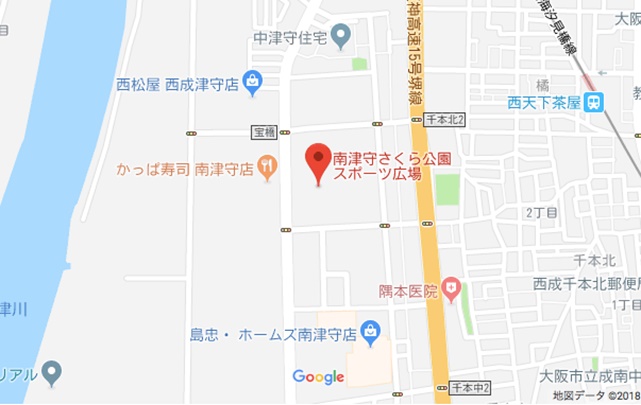Select the 西松屋 西成津守店 shop marker

(252, 82)
